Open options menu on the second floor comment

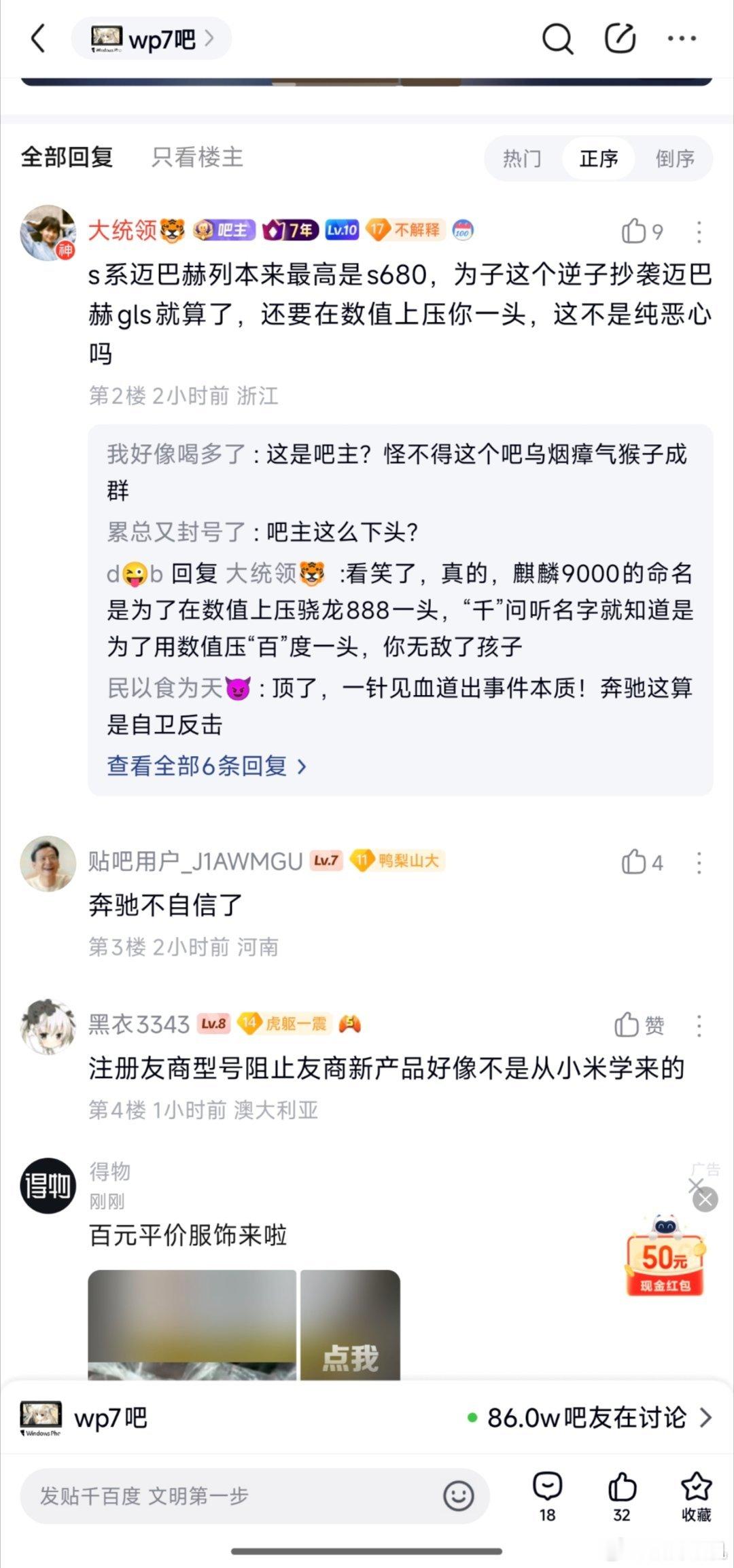pyautogui.click(x=699, y=233)
